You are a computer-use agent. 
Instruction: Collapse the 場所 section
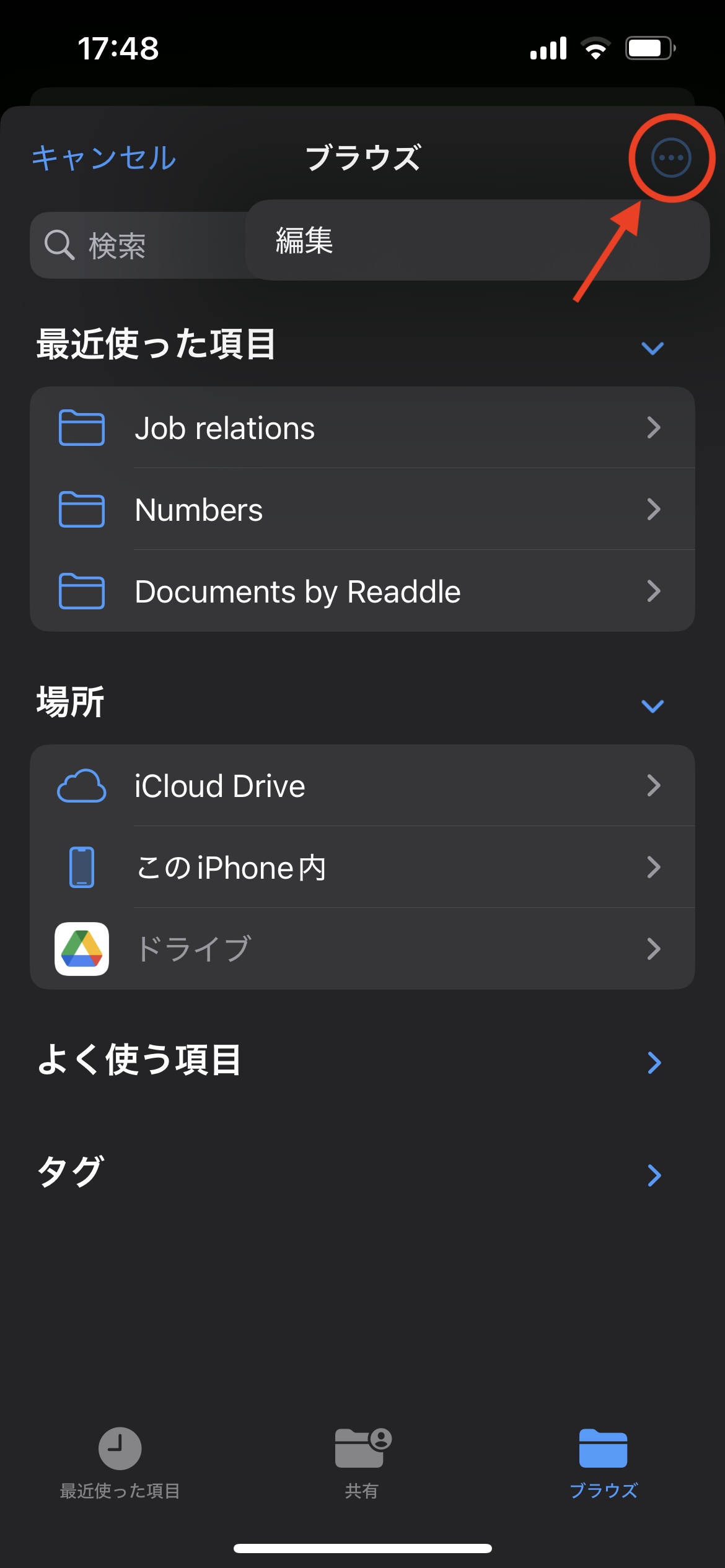(652, 705)
